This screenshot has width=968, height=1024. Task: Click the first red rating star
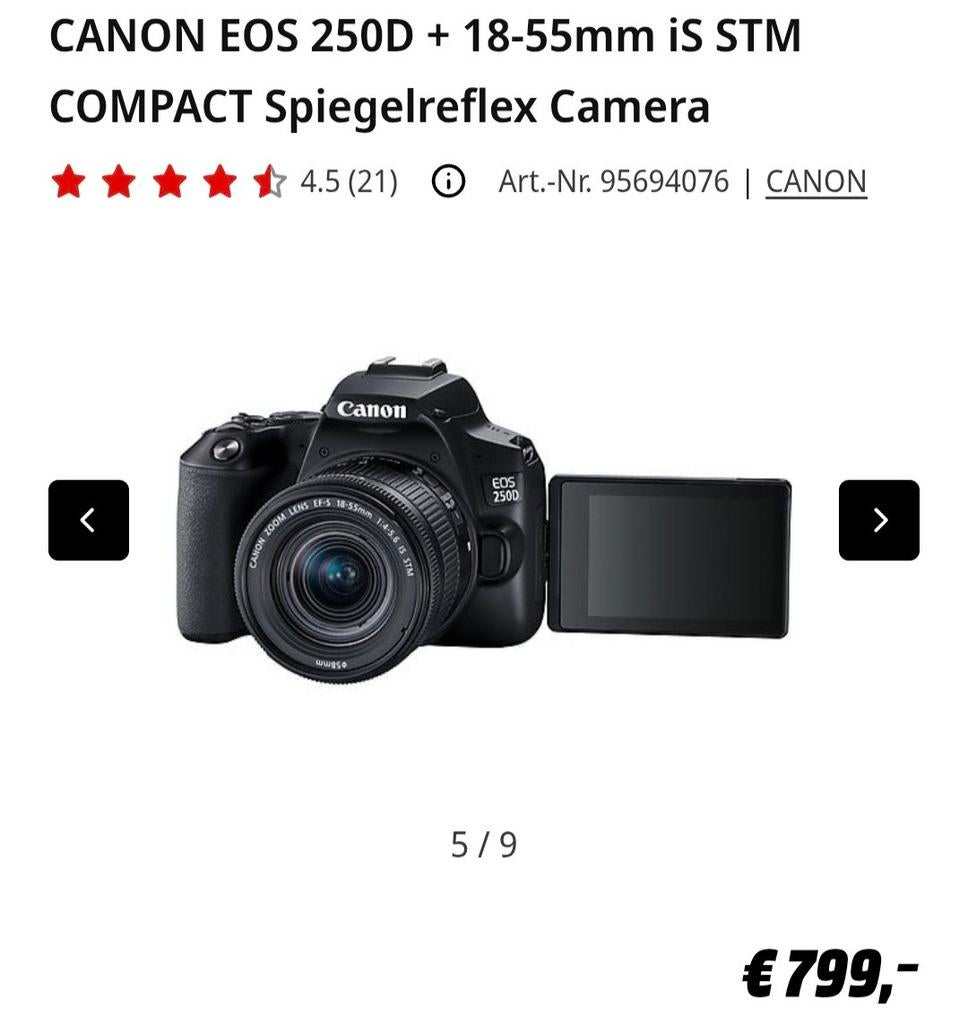tap(67, 182)
